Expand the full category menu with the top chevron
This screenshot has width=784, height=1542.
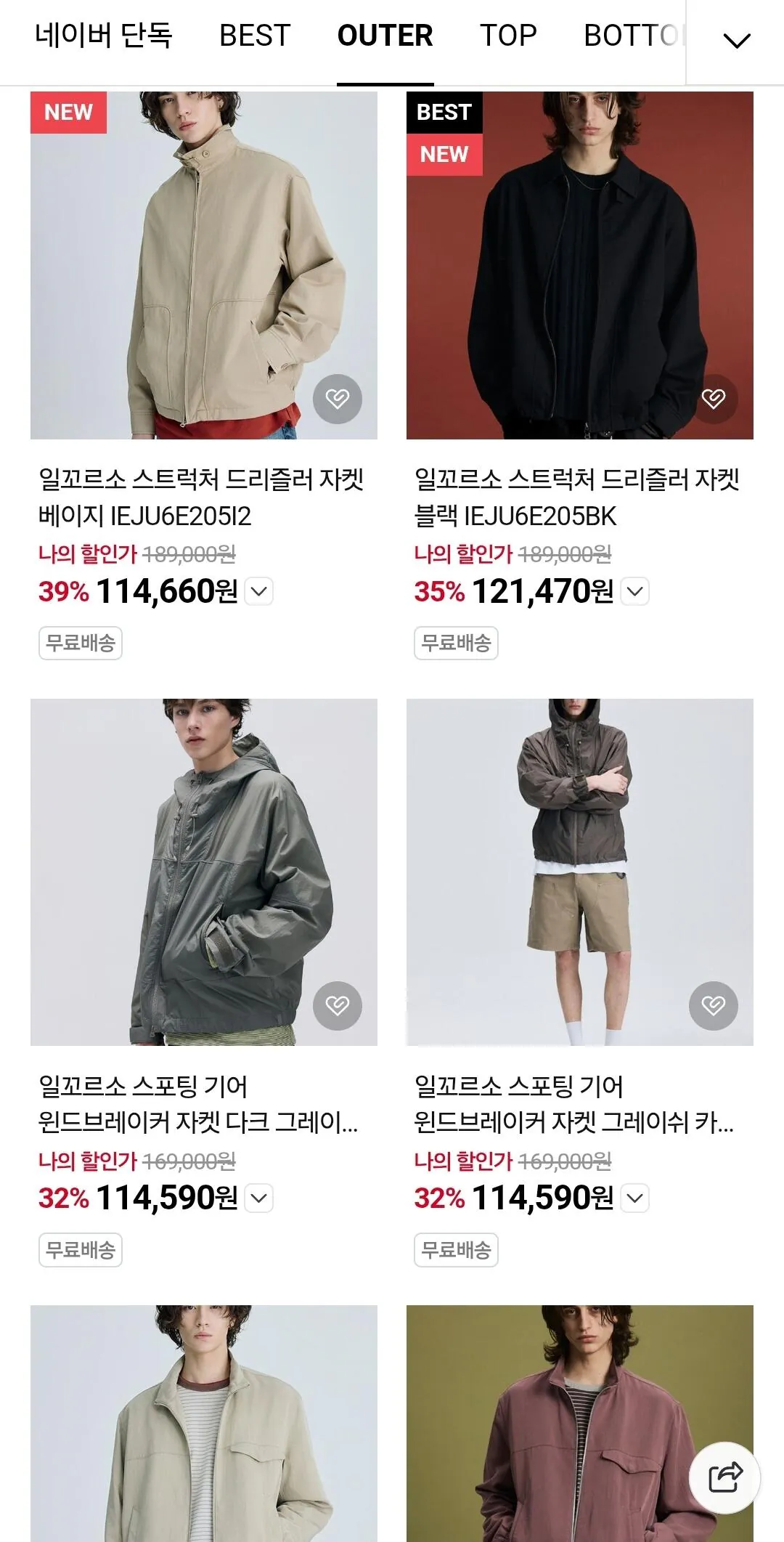735,40
